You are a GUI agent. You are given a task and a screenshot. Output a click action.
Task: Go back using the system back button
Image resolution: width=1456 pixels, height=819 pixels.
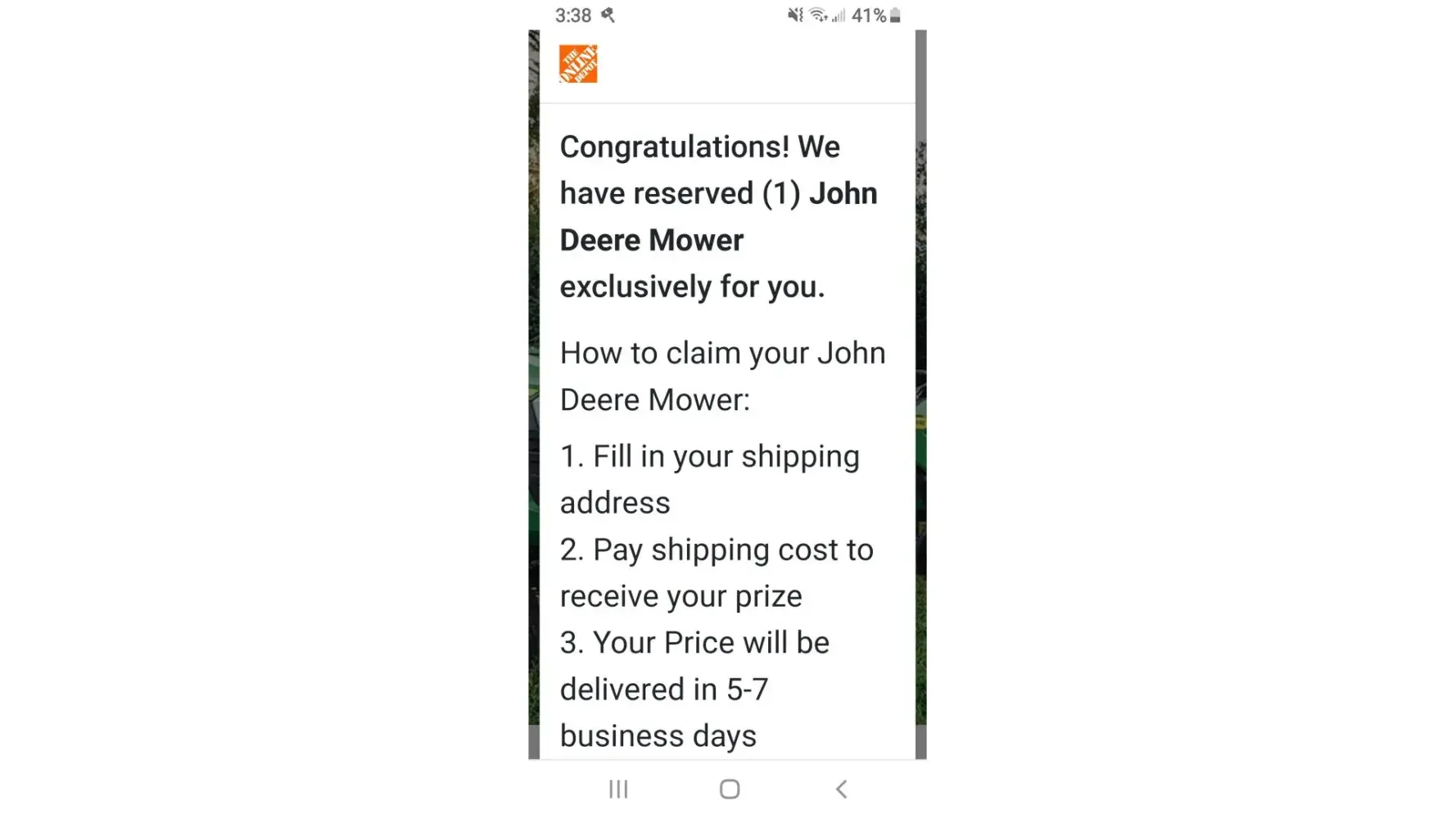tap(841, 789)
